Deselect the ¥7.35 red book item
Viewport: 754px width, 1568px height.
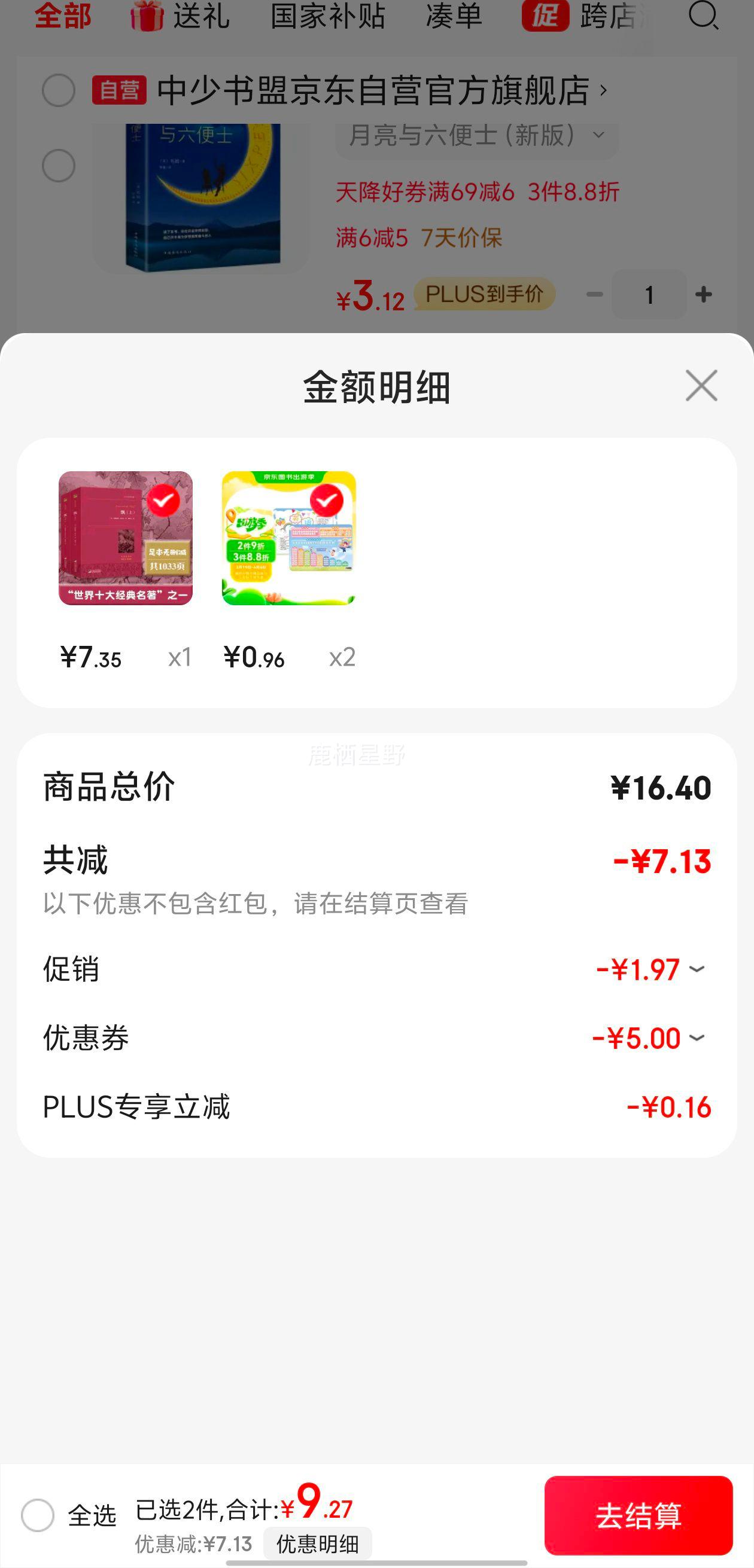click(x=163, y=501)
